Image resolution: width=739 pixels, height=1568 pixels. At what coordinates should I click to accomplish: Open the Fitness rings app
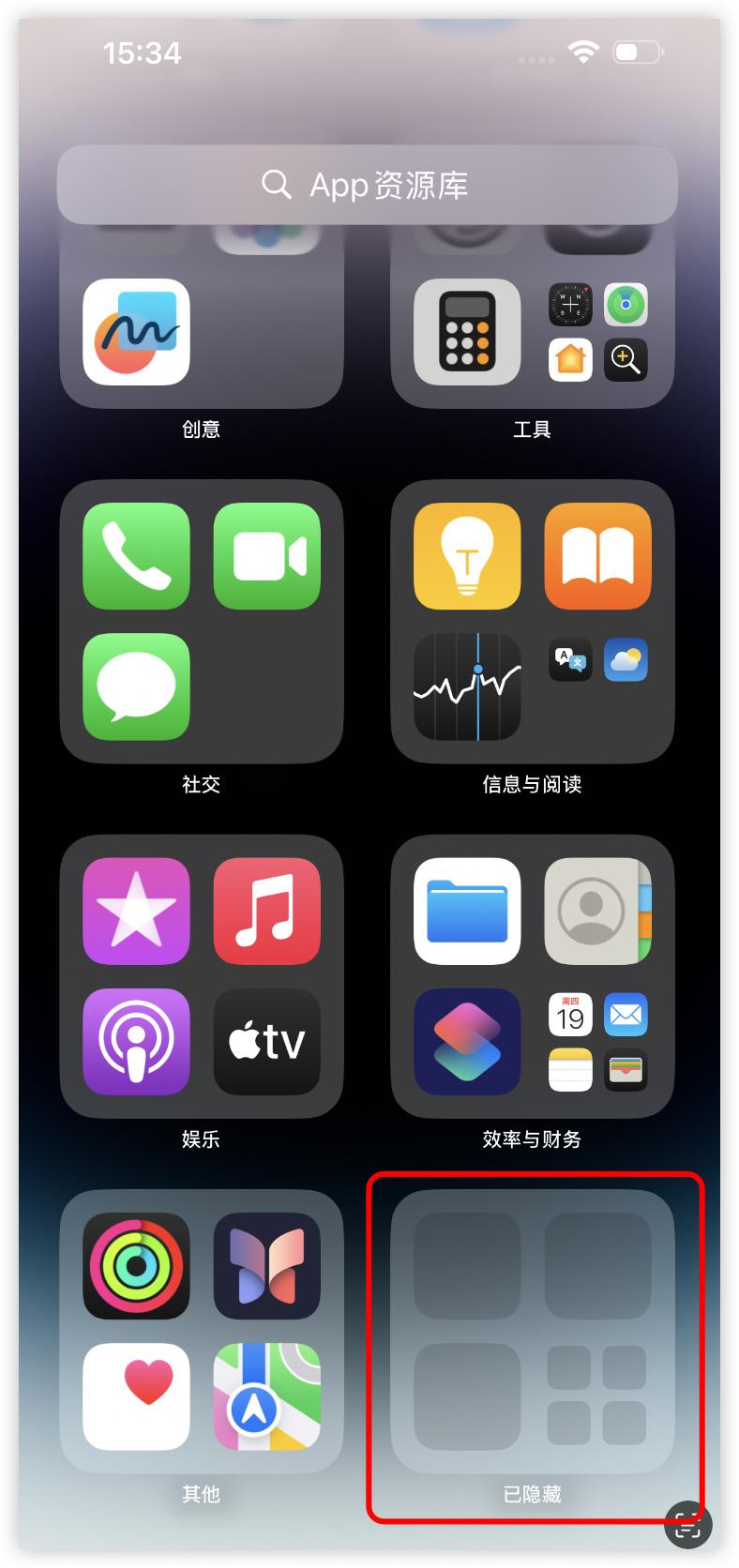(x=136, y=1266)
